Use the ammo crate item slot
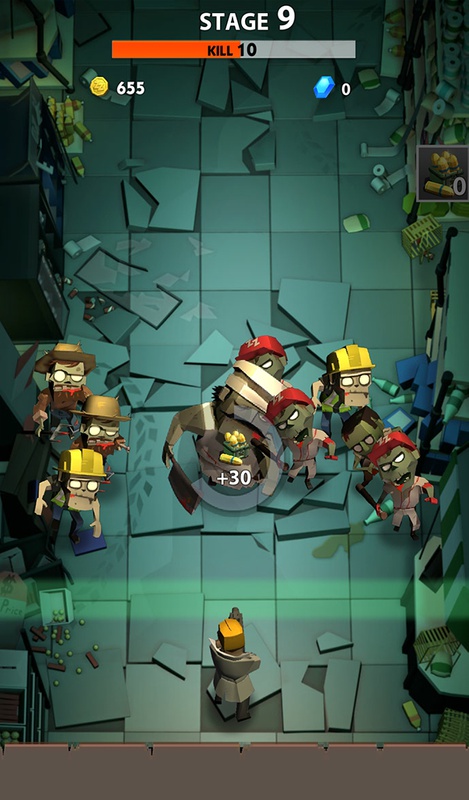Image resolution: width=469 pixels, height=800 pixels. click(x=443, y=173)
